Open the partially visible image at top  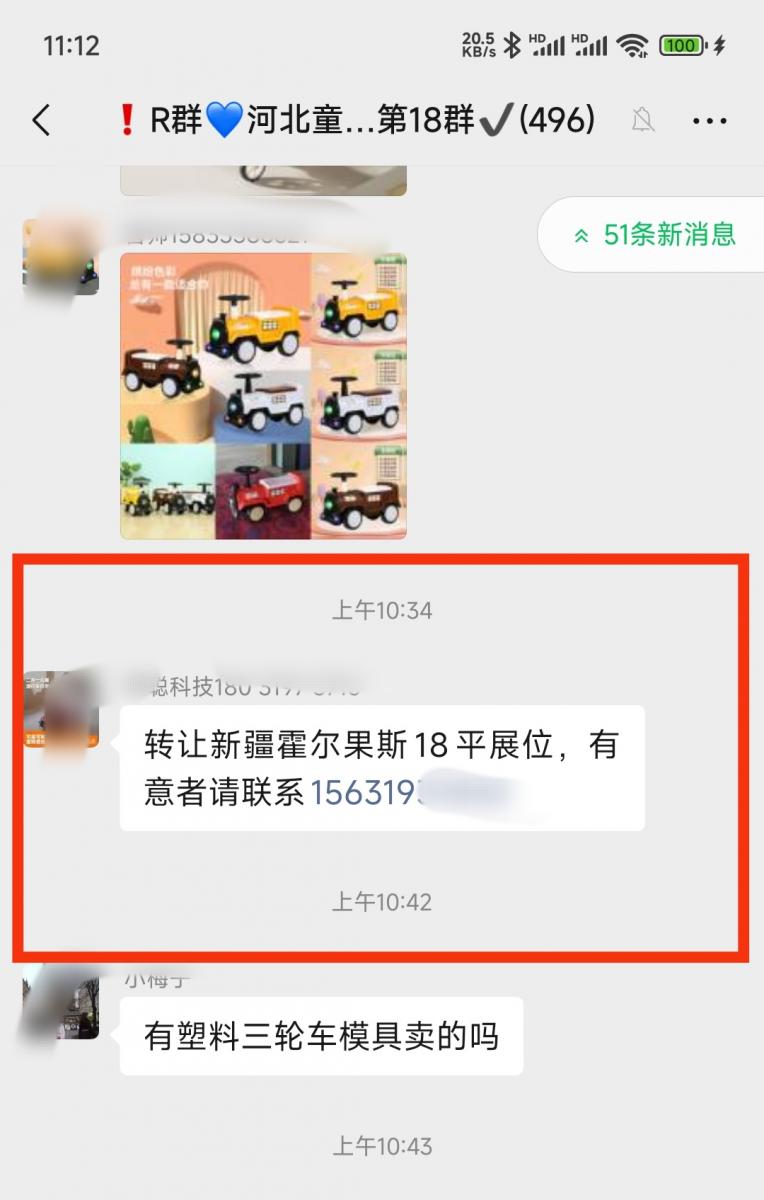click(264, 180)
